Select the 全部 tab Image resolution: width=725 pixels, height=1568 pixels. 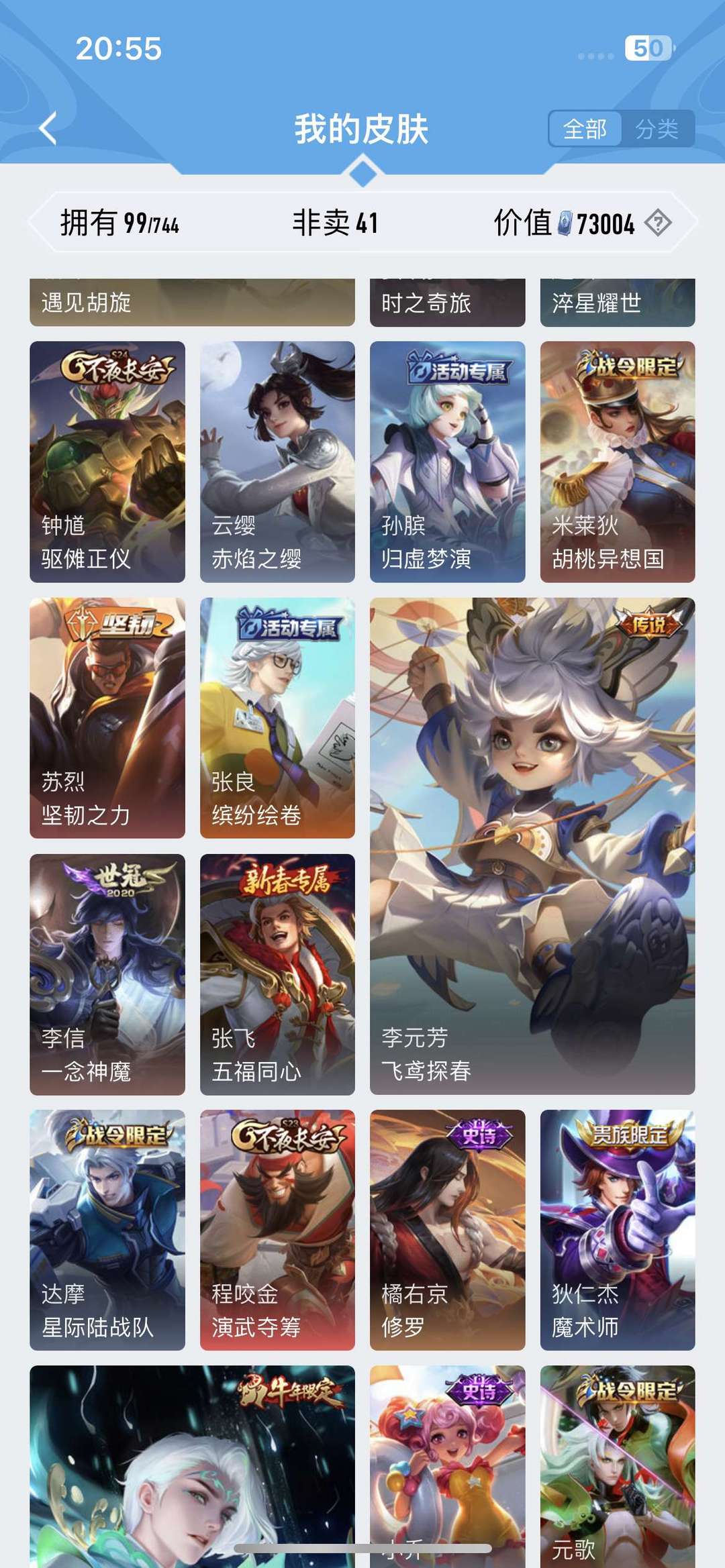click(x=586, y=126)
